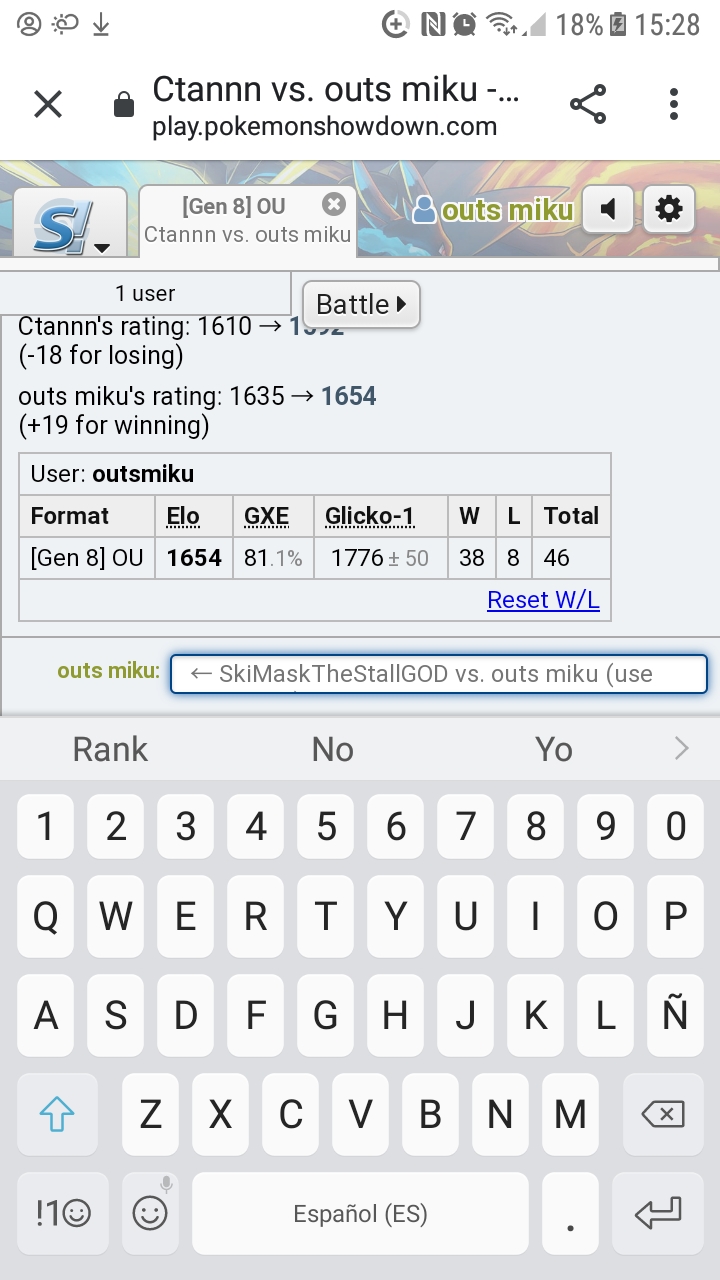The width and height of the screenshot is (720, 1280).
Task: Tap the keyboard shift key
Action: pos(55,1113)
